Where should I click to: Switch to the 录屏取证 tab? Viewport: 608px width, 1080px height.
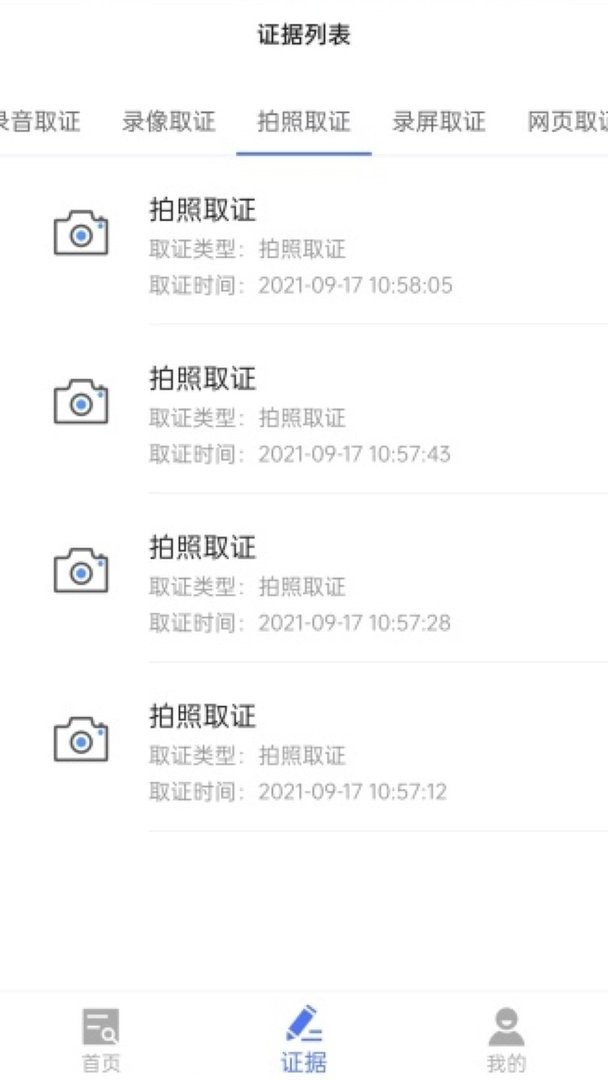[439, 122]
